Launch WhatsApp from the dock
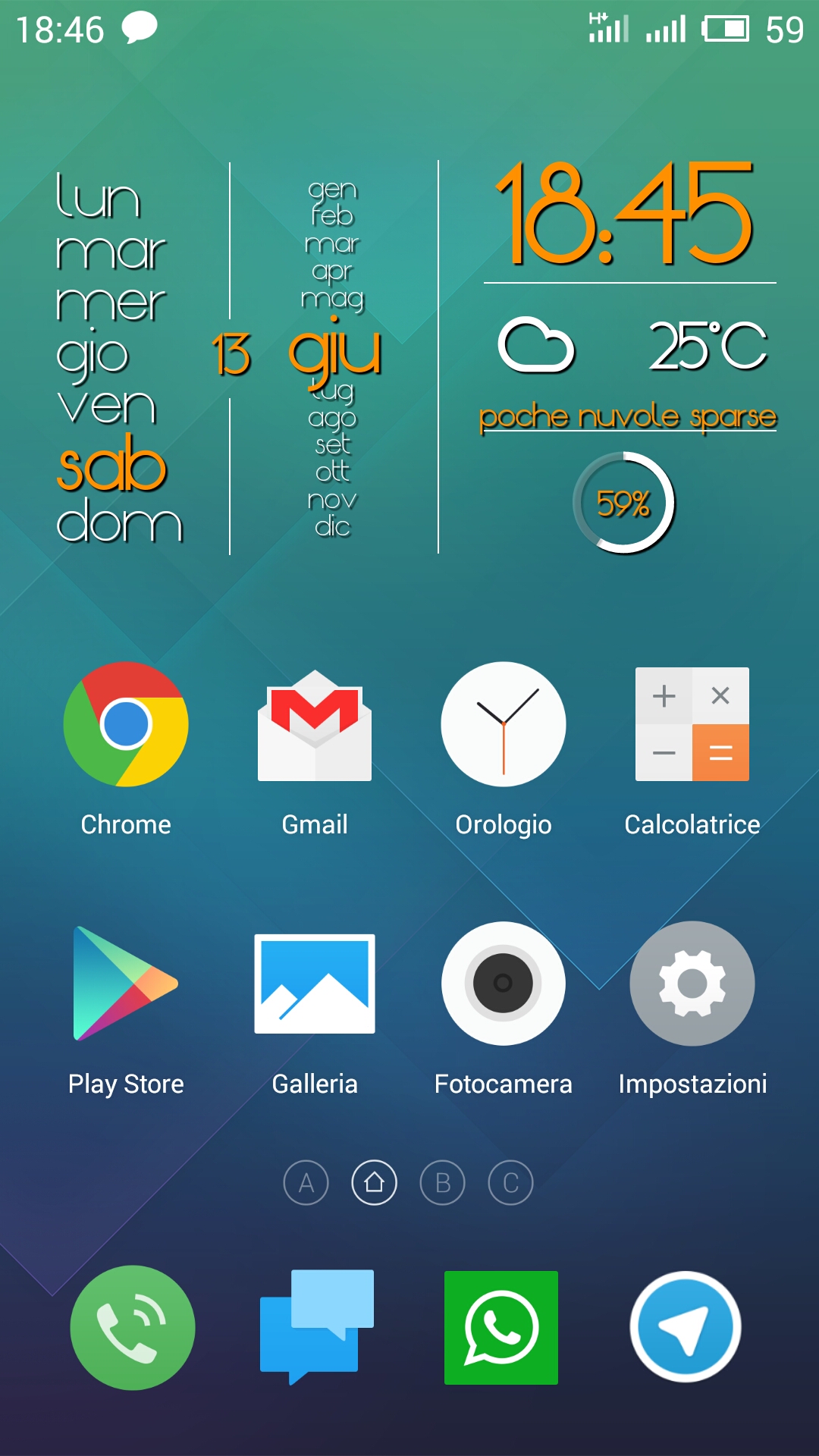The image size is (819, 1456). pyautogui.click(x=501, y=1327)
